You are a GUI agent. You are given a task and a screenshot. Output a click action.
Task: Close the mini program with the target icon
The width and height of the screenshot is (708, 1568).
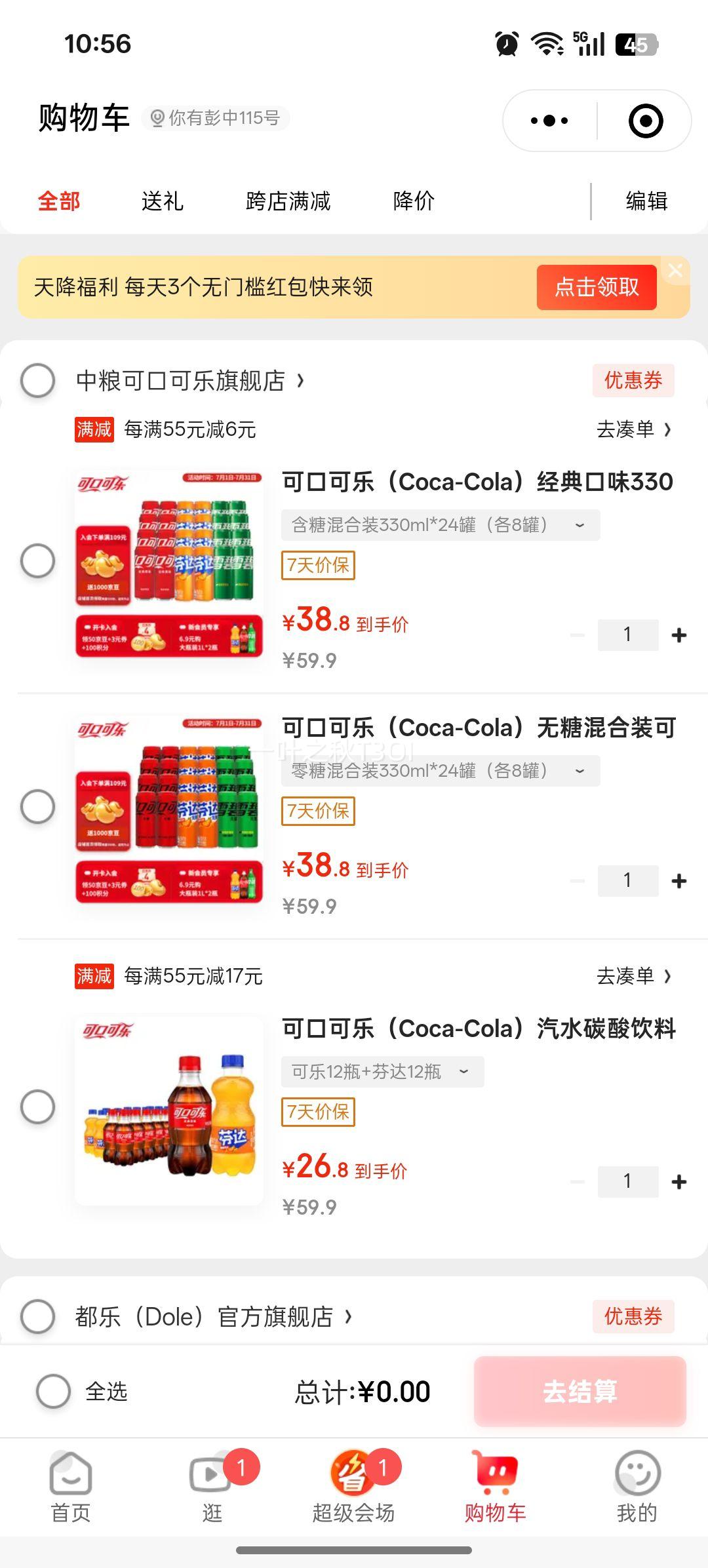tap(646, 121)
